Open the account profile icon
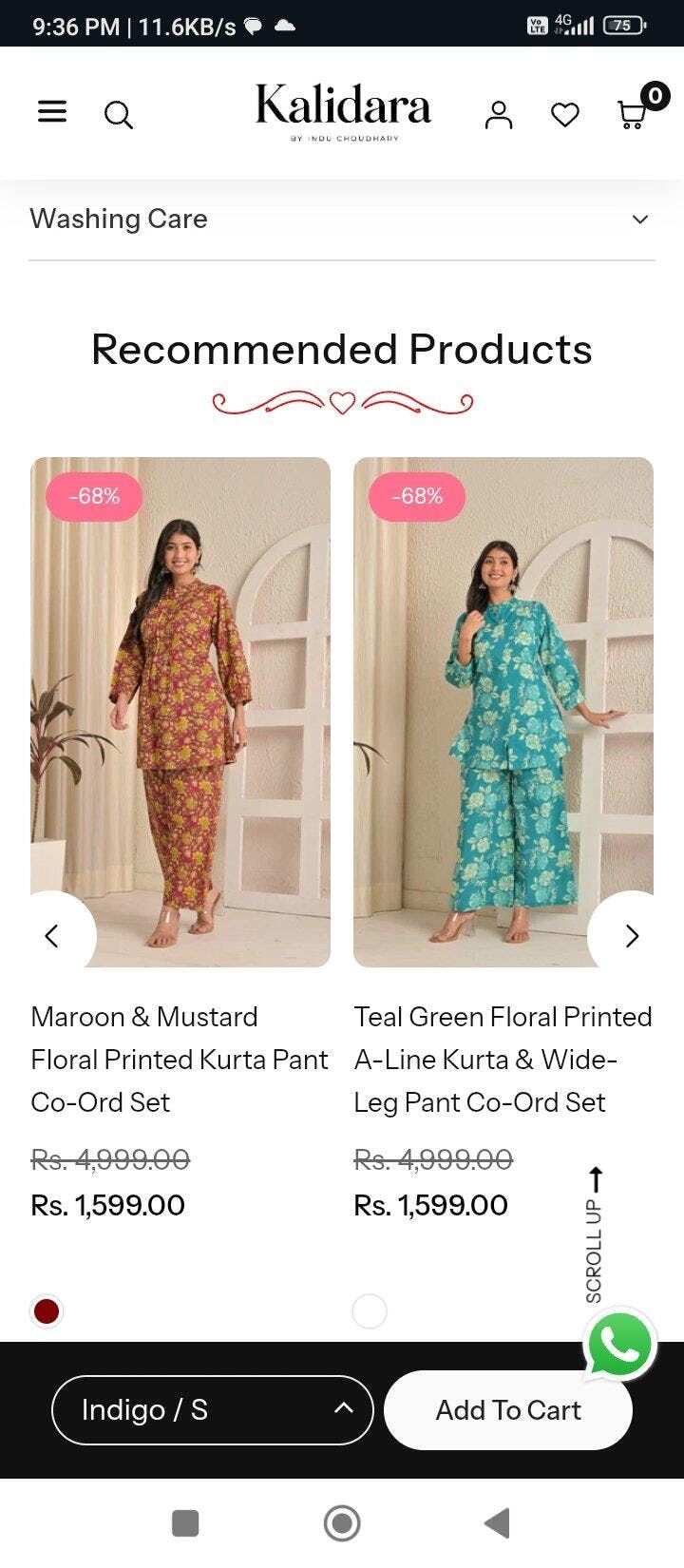This screenshot has height=1568, width=684. 498,115
